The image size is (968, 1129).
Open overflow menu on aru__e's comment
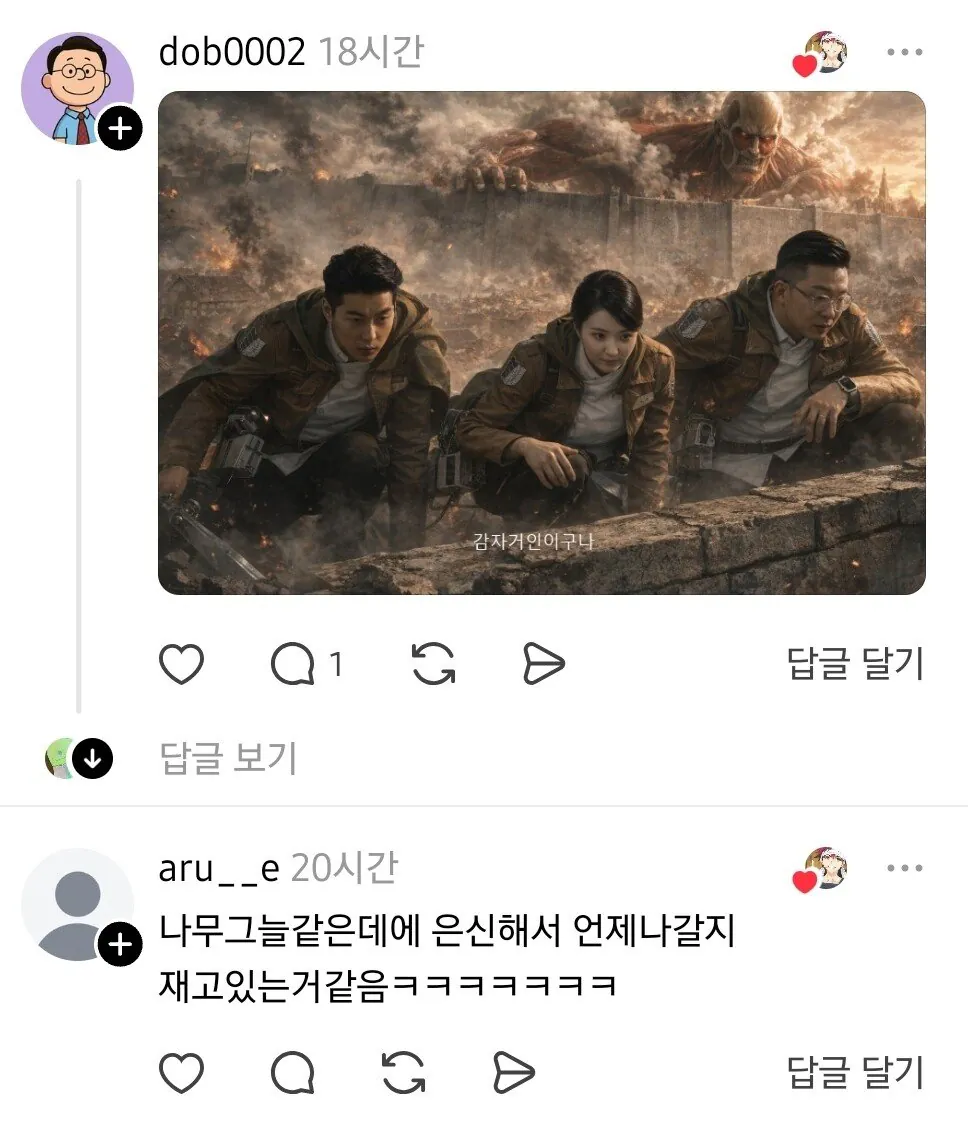904,868
